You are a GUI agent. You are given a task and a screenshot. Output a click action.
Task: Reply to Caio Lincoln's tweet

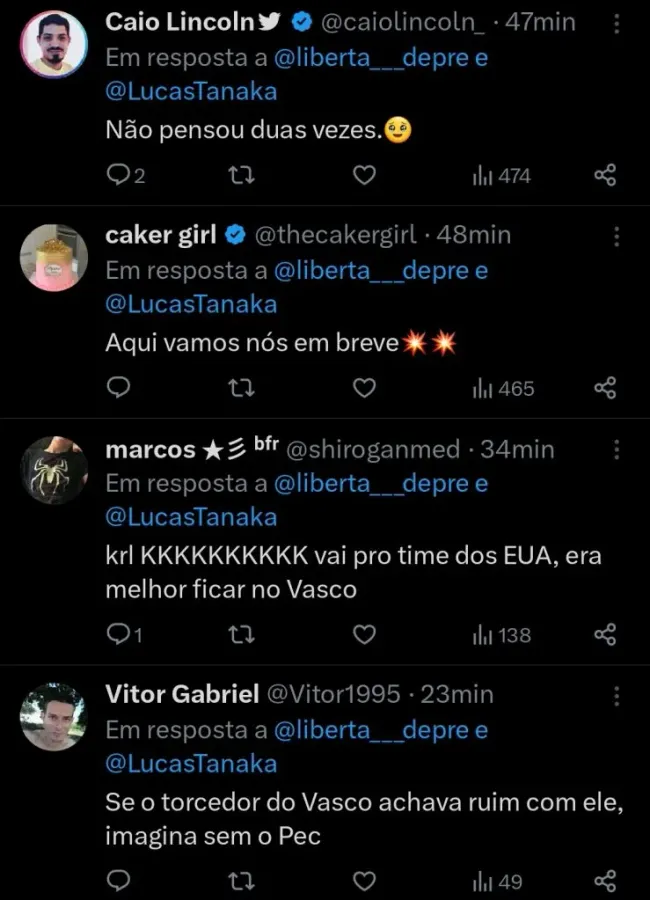119,176
